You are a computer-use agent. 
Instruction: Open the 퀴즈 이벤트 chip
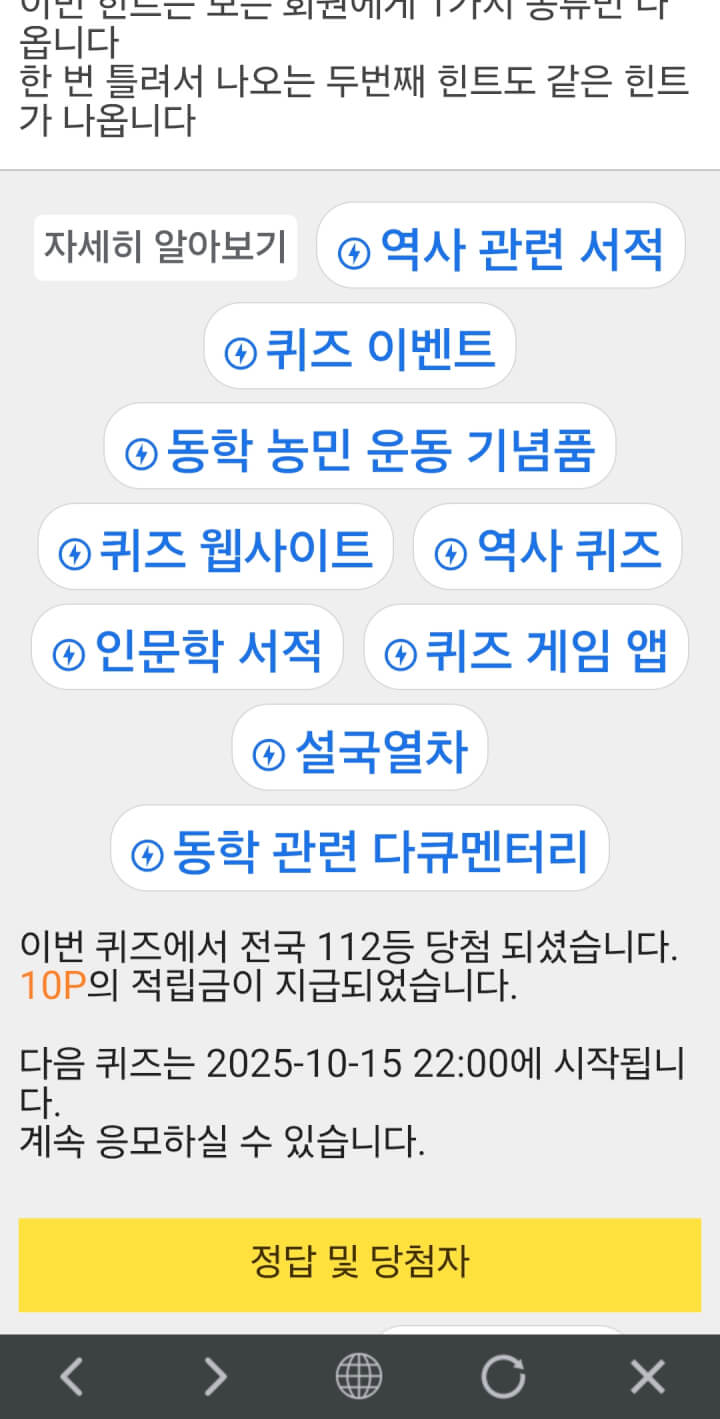pos(360,347)
